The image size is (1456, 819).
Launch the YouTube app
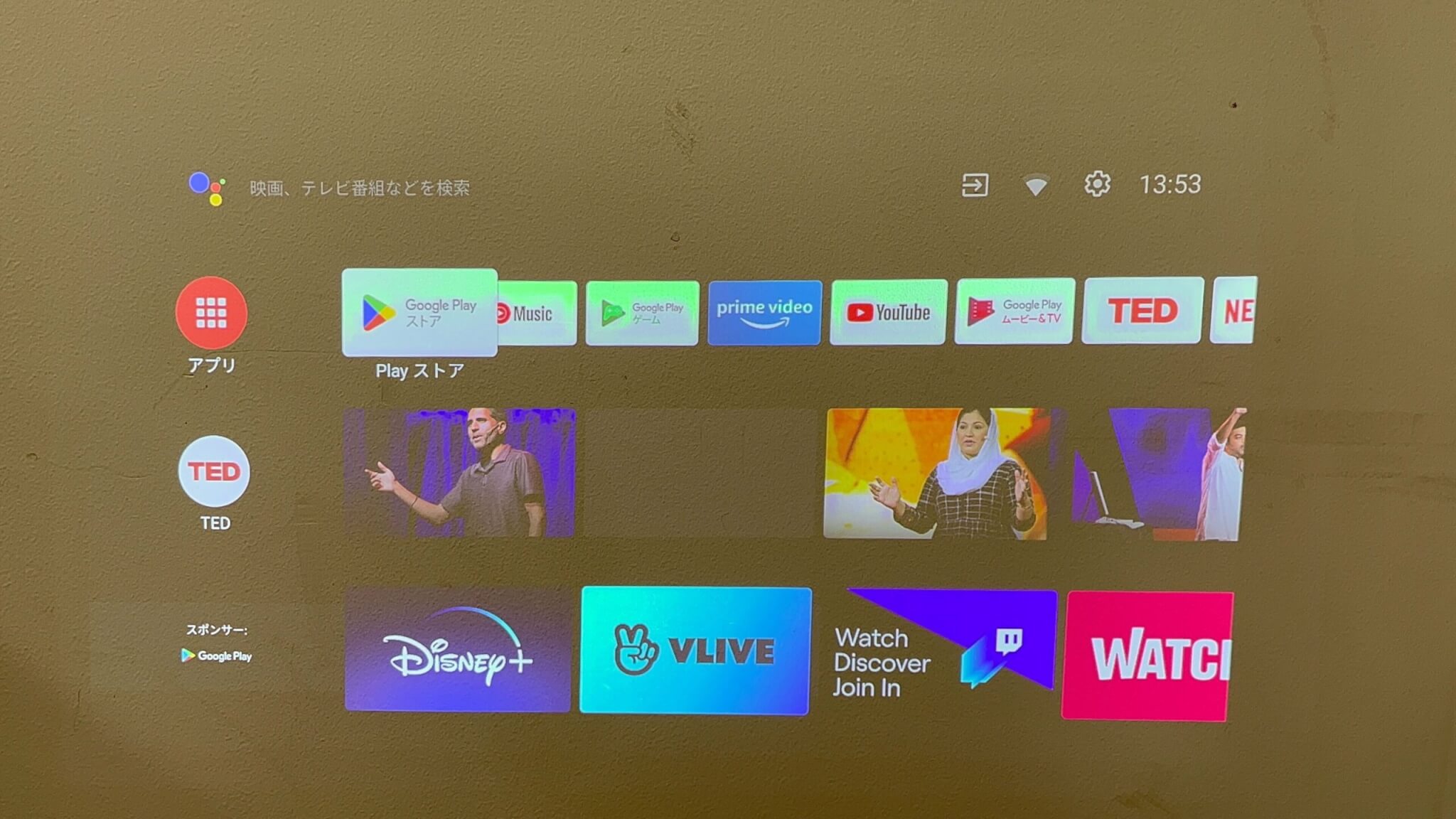pyautogui.click(x=888, y=312)
